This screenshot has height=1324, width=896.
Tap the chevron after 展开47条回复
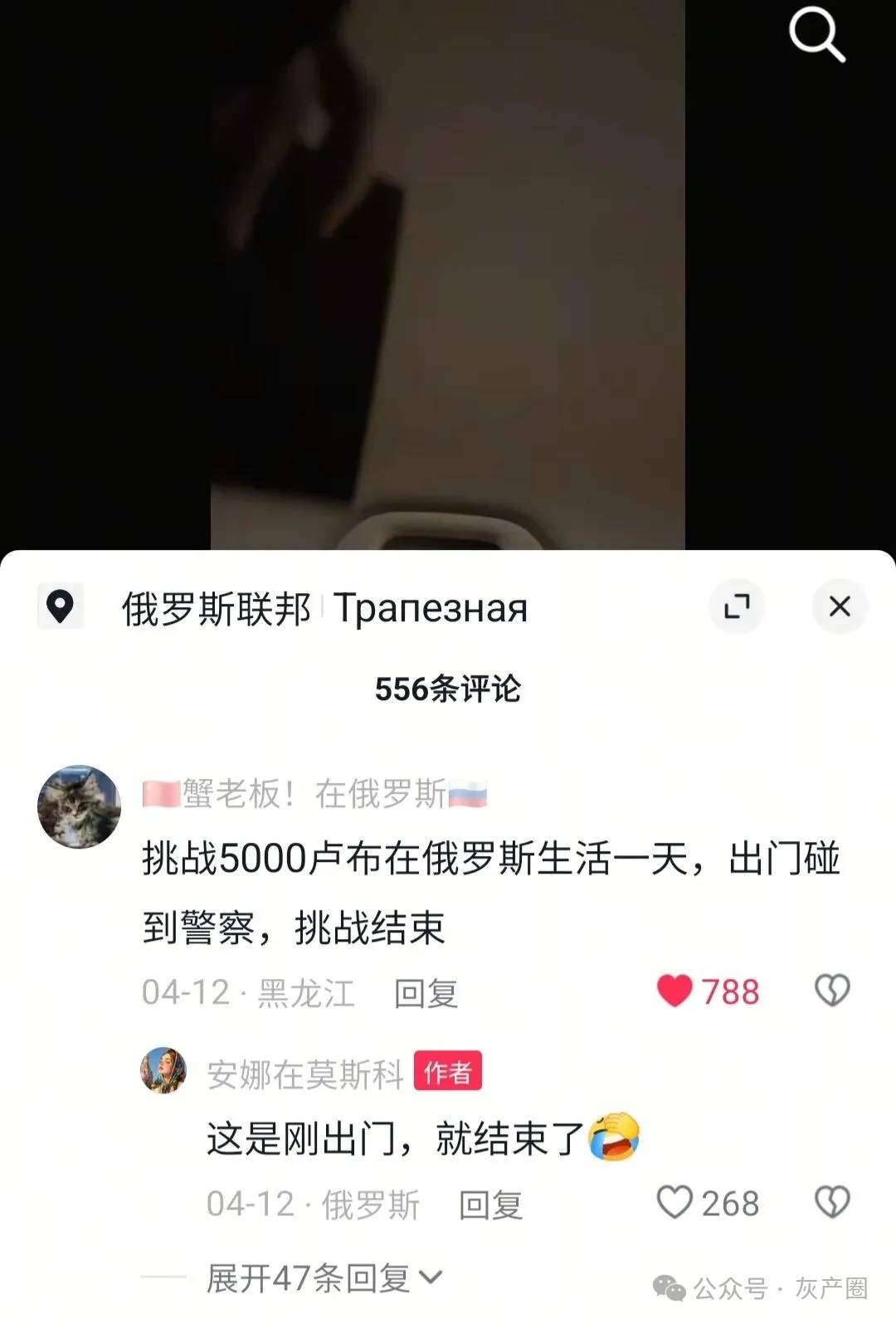tap(429, 1278)
